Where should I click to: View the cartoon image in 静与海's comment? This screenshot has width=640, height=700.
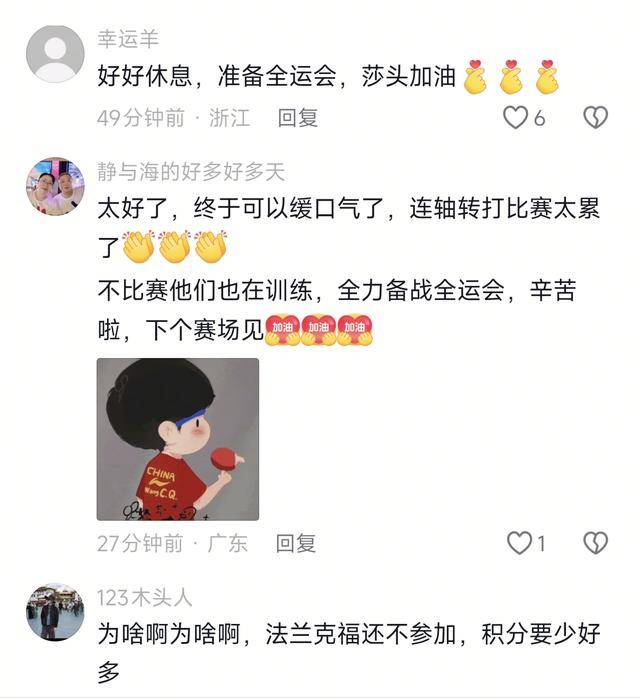tap(178, 439)
